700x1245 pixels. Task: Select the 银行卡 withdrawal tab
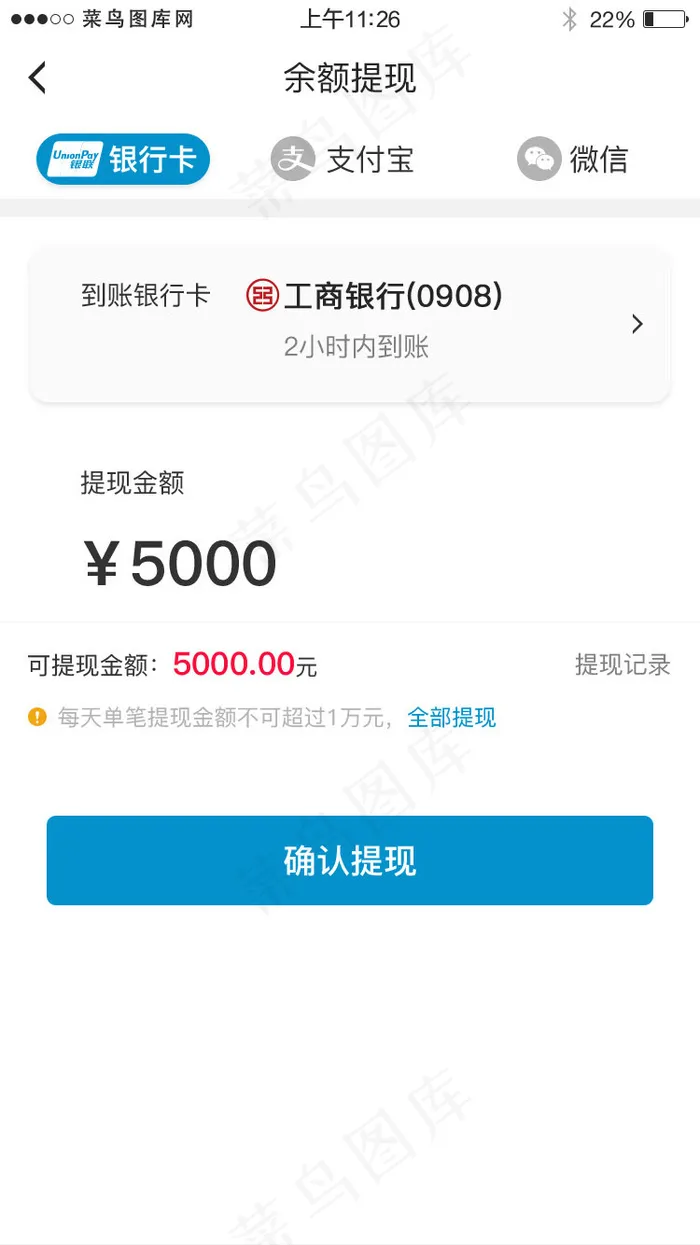tap(123, 159)
